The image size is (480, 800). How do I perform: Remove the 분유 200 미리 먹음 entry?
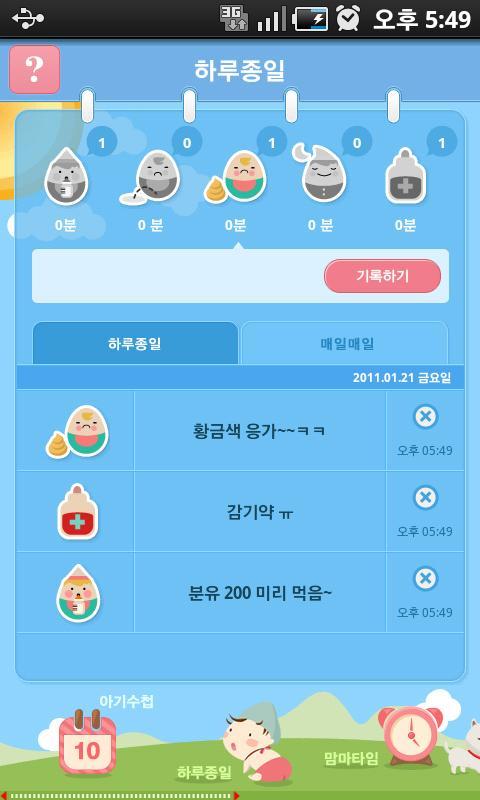425,579
